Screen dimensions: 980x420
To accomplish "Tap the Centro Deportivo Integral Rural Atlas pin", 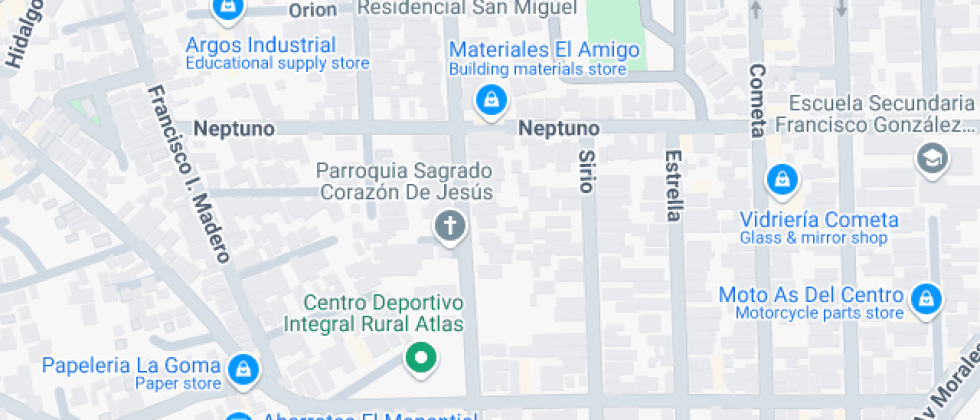I will (x=421, y=357).
